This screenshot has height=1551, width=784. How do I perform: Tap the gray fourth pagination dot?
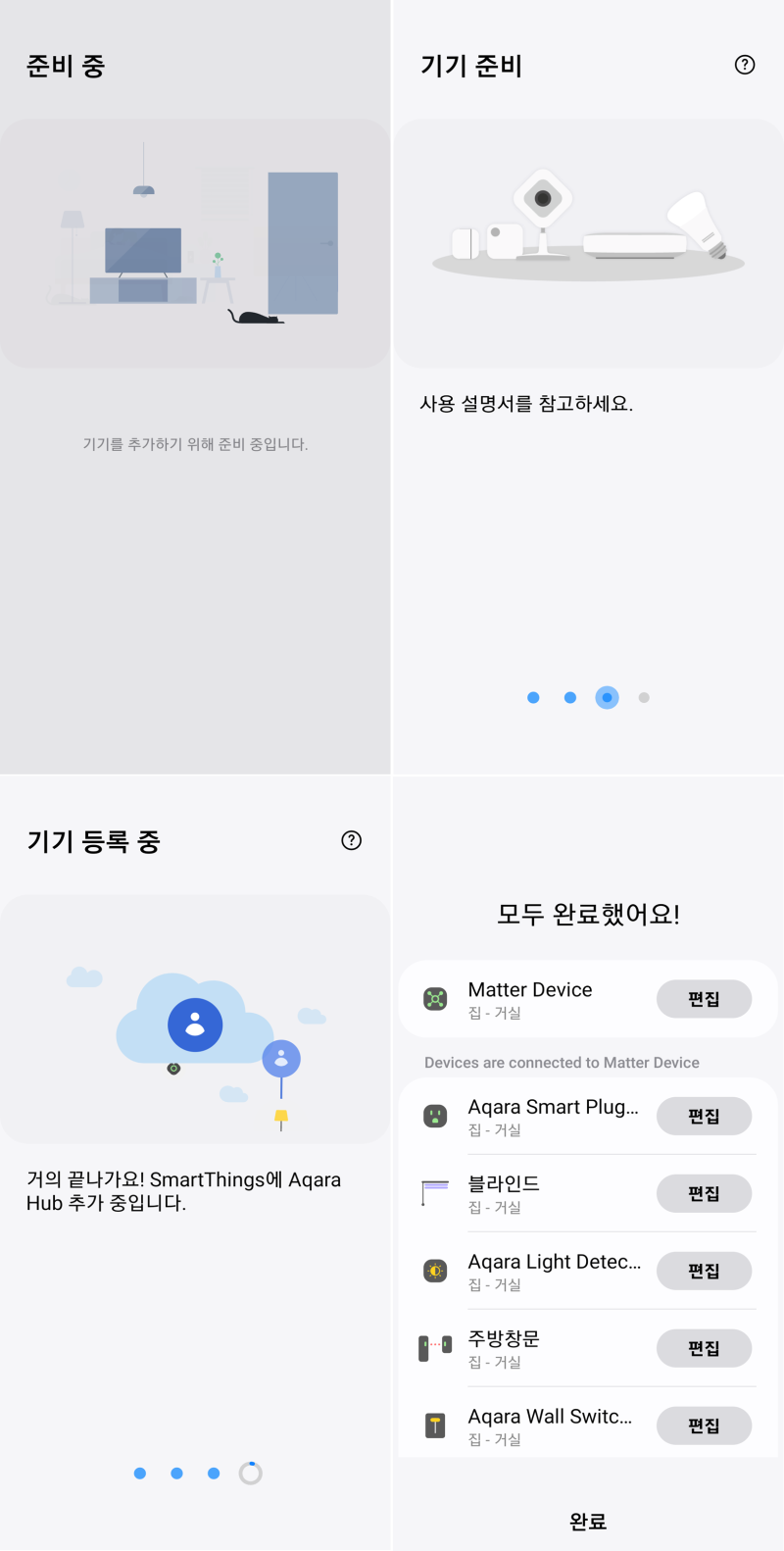[644, 697]
